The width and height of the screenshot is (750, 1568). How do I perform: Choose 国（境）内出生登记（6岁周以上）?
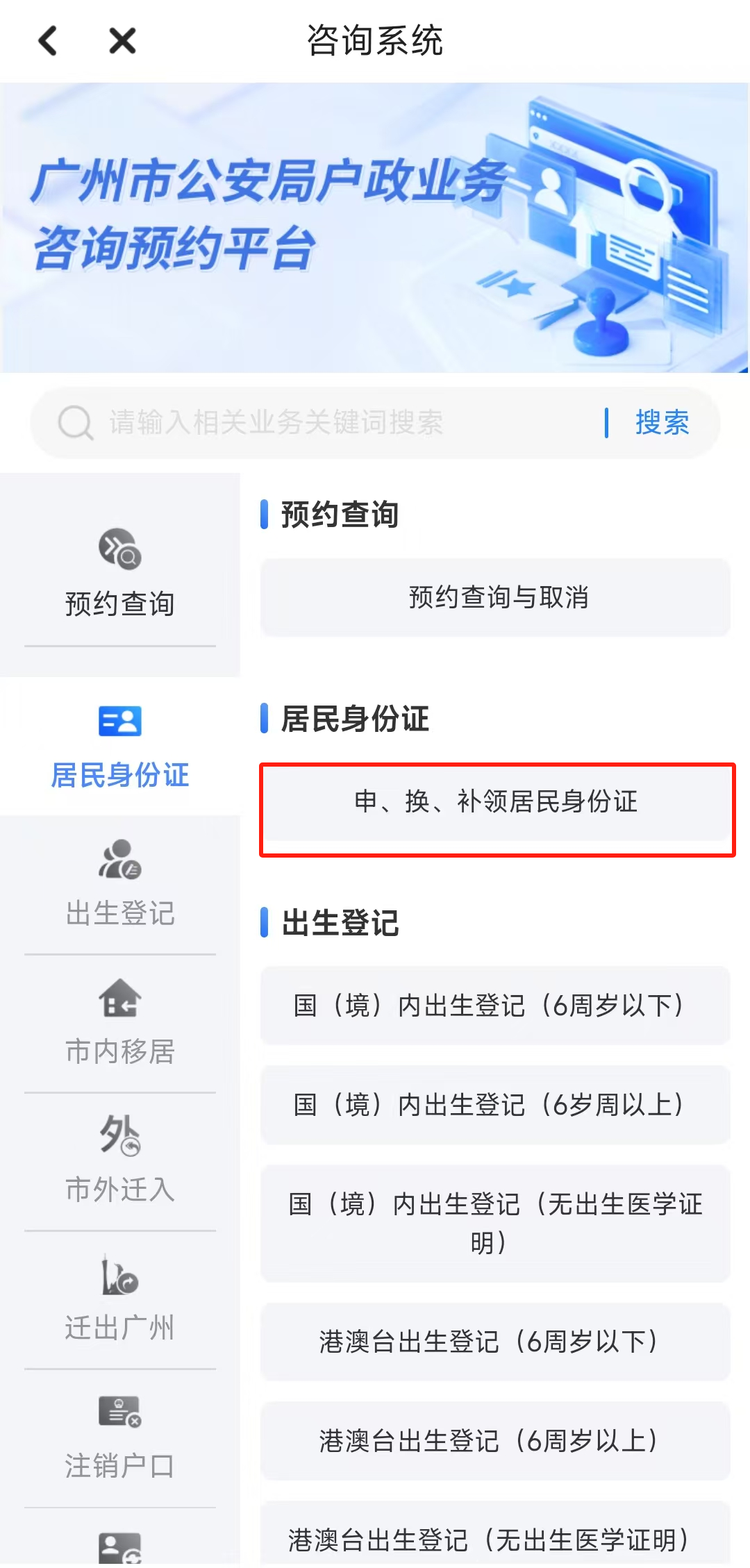pos(496,1104)
